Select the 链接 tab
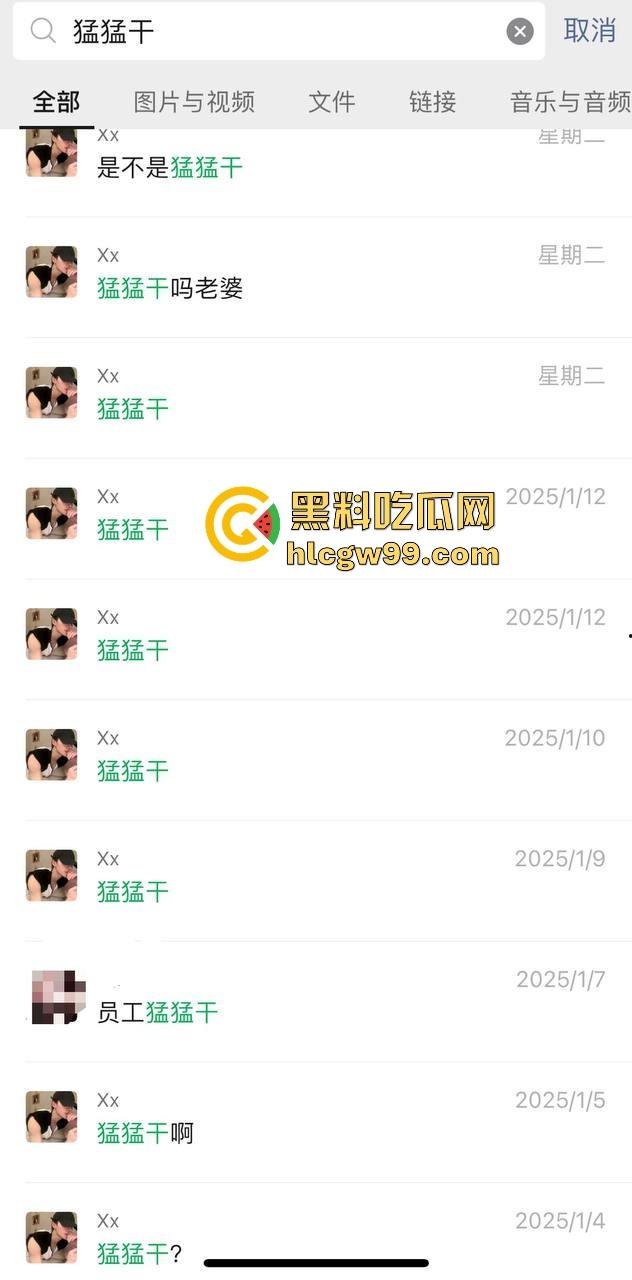Viewport: 632px width, 1280px height. (432, 101)
